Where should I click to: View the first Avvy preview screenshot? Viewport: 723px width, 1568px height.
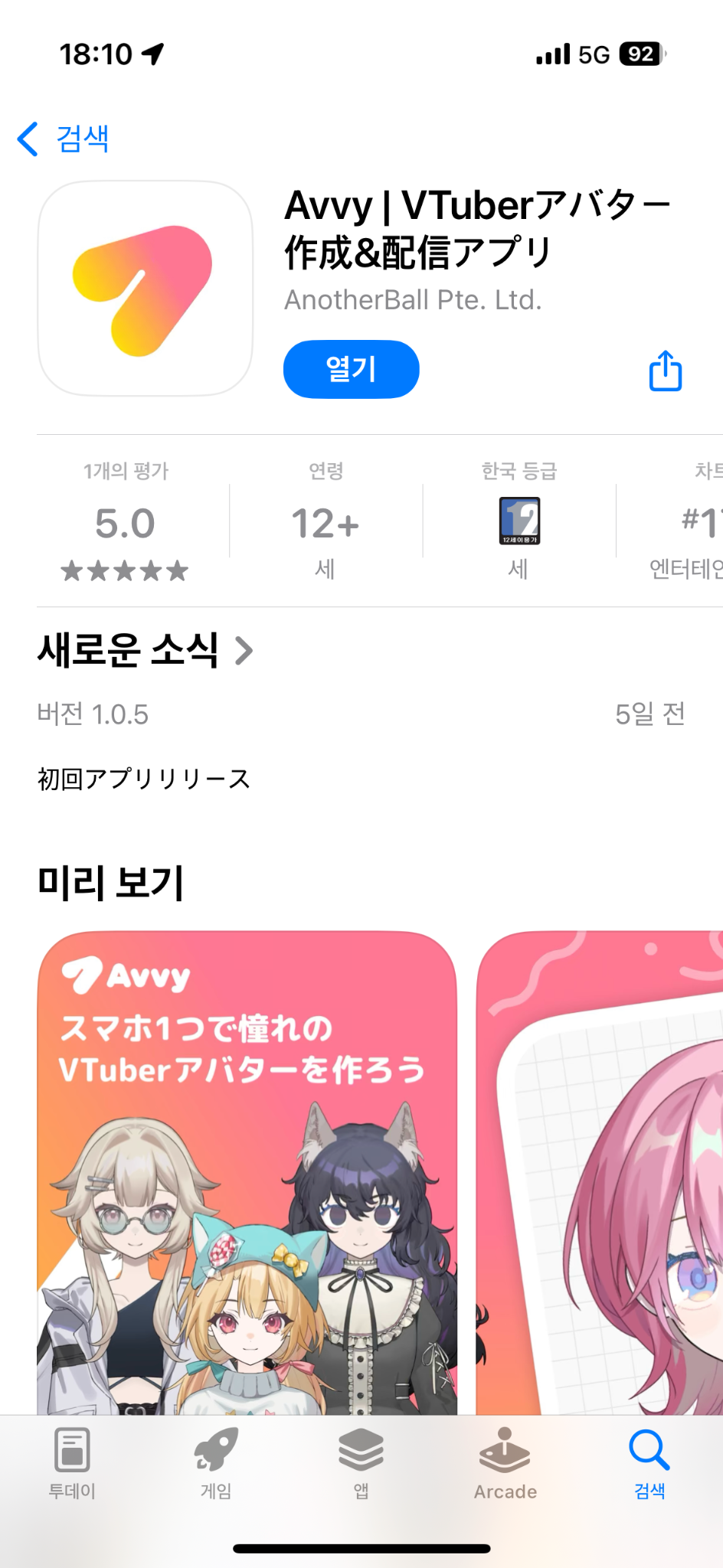[247, 1173]
